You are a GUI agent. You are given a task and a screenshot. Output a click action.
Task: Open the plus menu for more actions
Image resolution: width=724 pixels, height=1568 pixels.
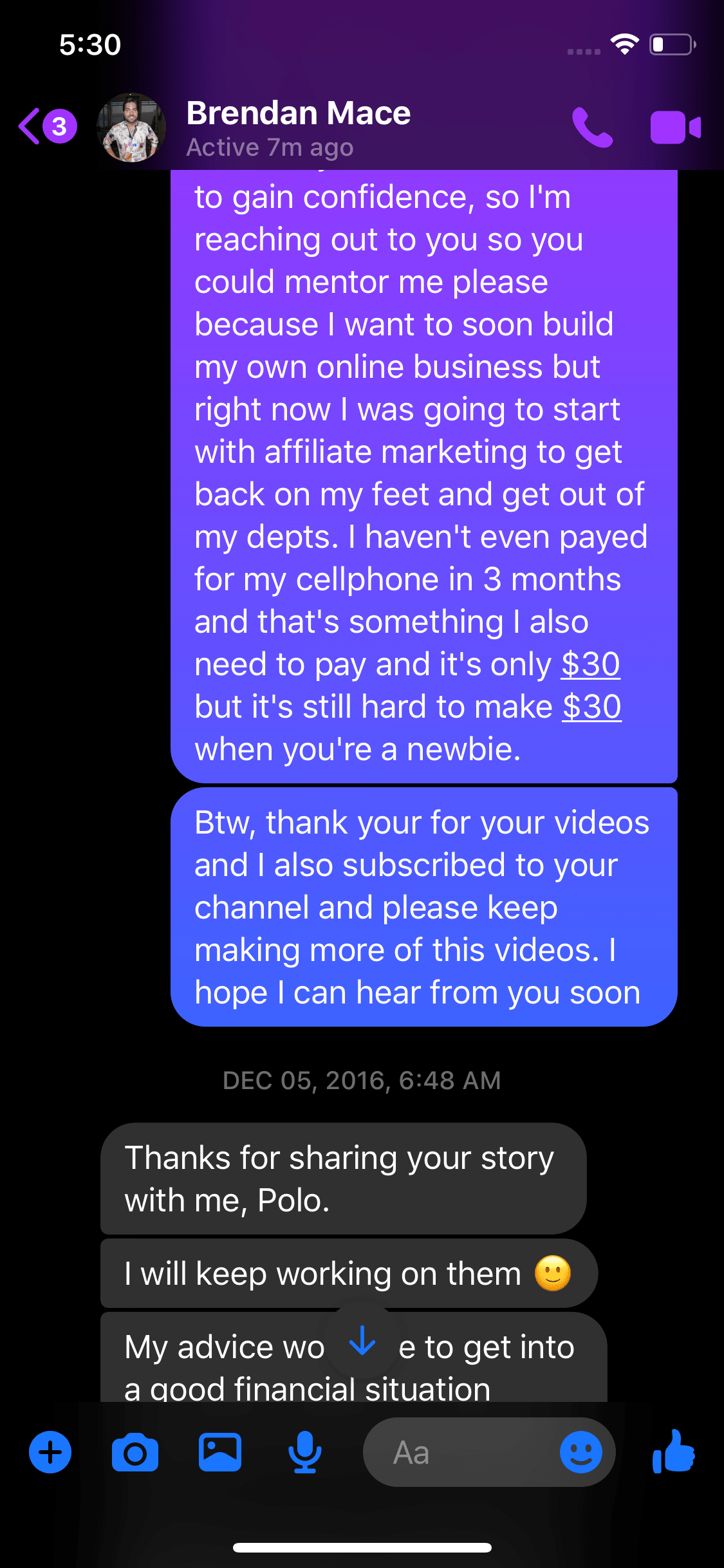(x=50, y=1452)
